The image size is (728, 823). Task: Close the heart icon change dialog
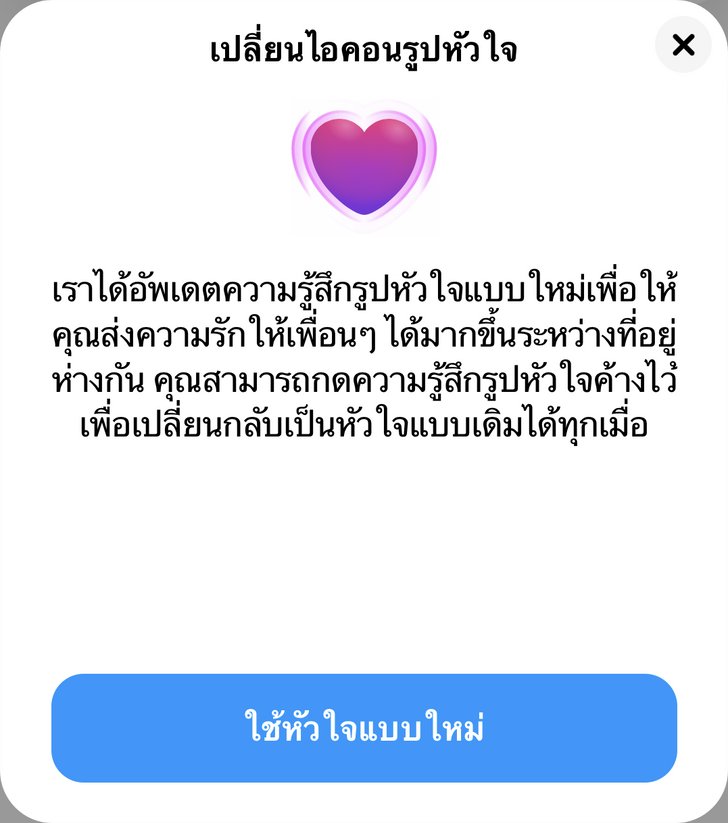[x=683, y=45]
